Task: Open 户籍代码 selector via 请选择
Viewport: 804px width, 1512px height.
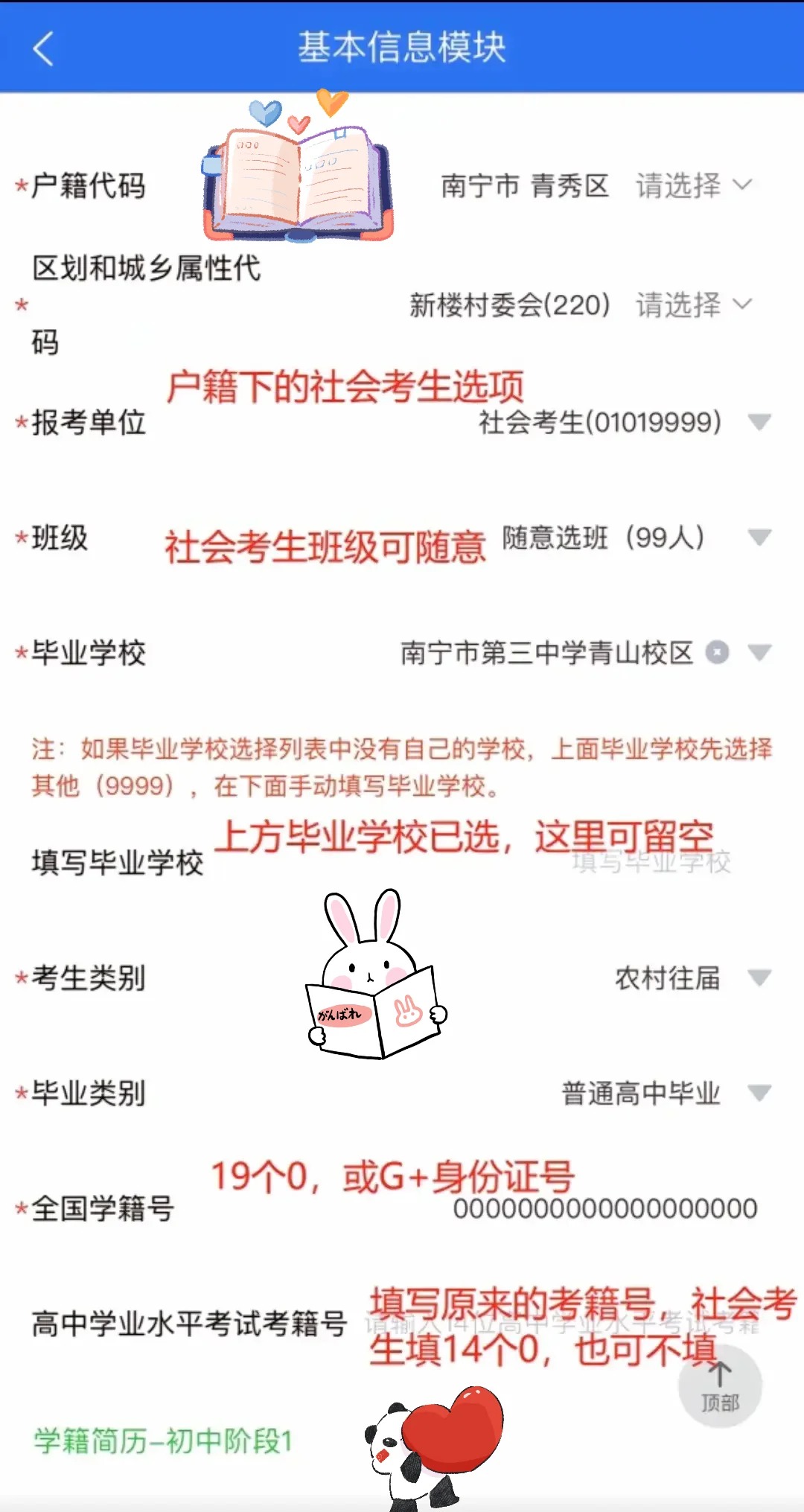Action: 680,186
